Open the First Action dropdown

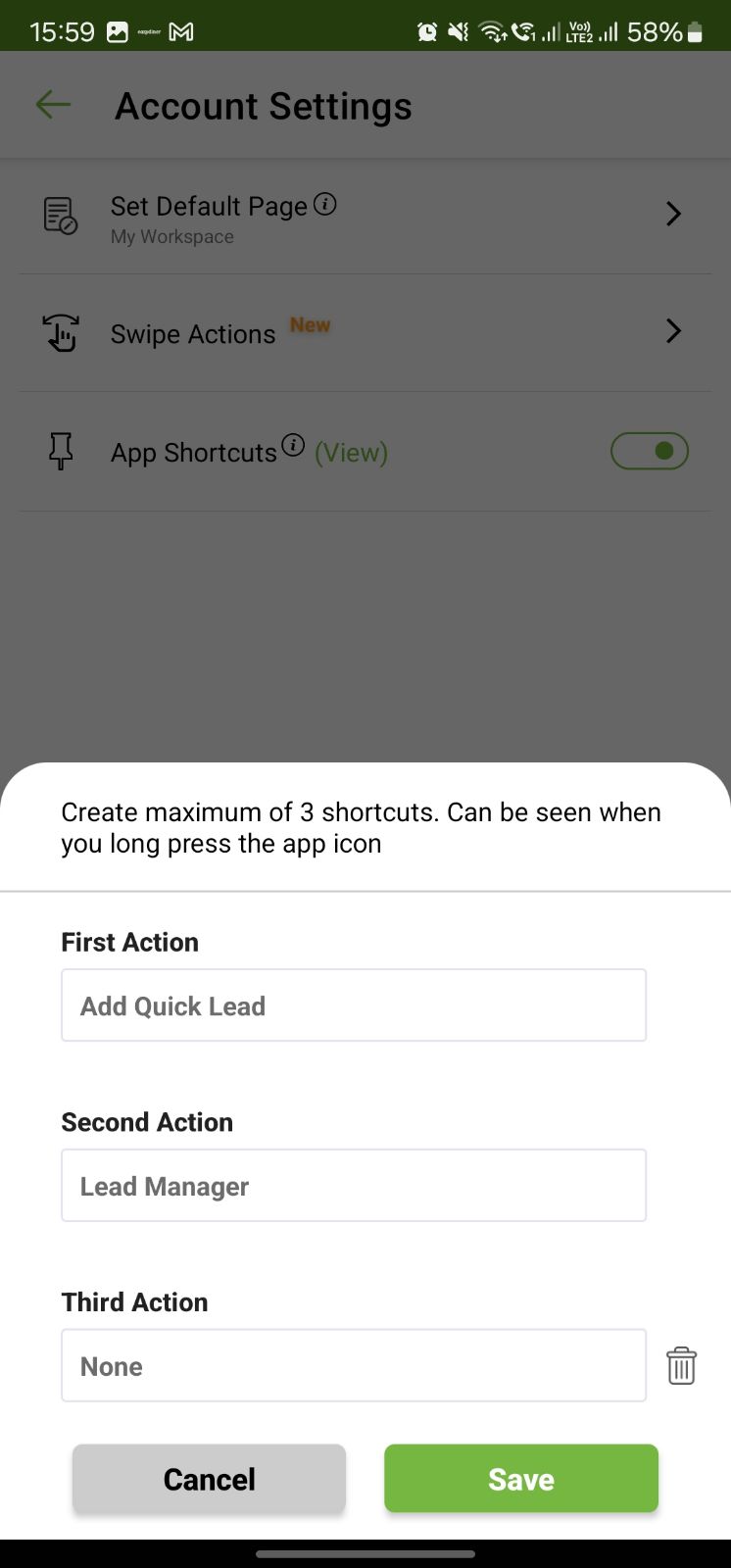point(354,1005)
